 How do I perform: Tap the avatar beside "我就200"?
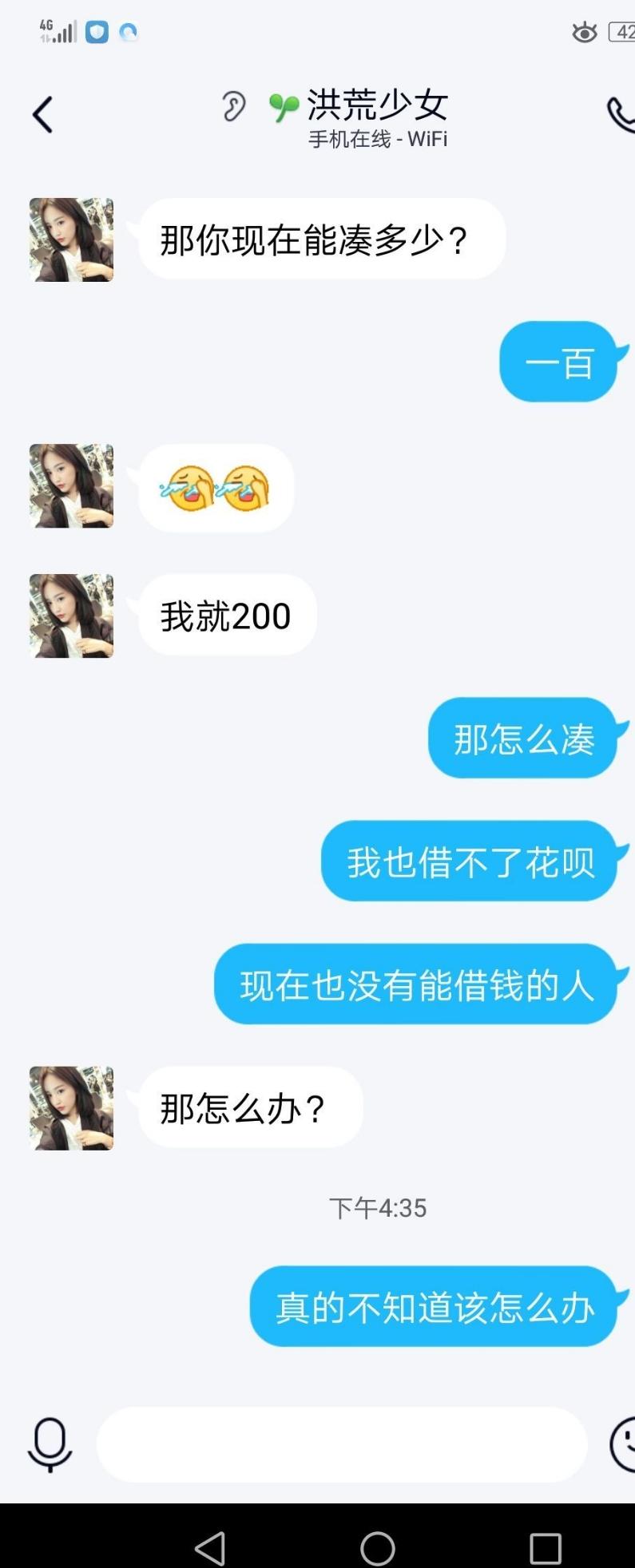point(72,616)
